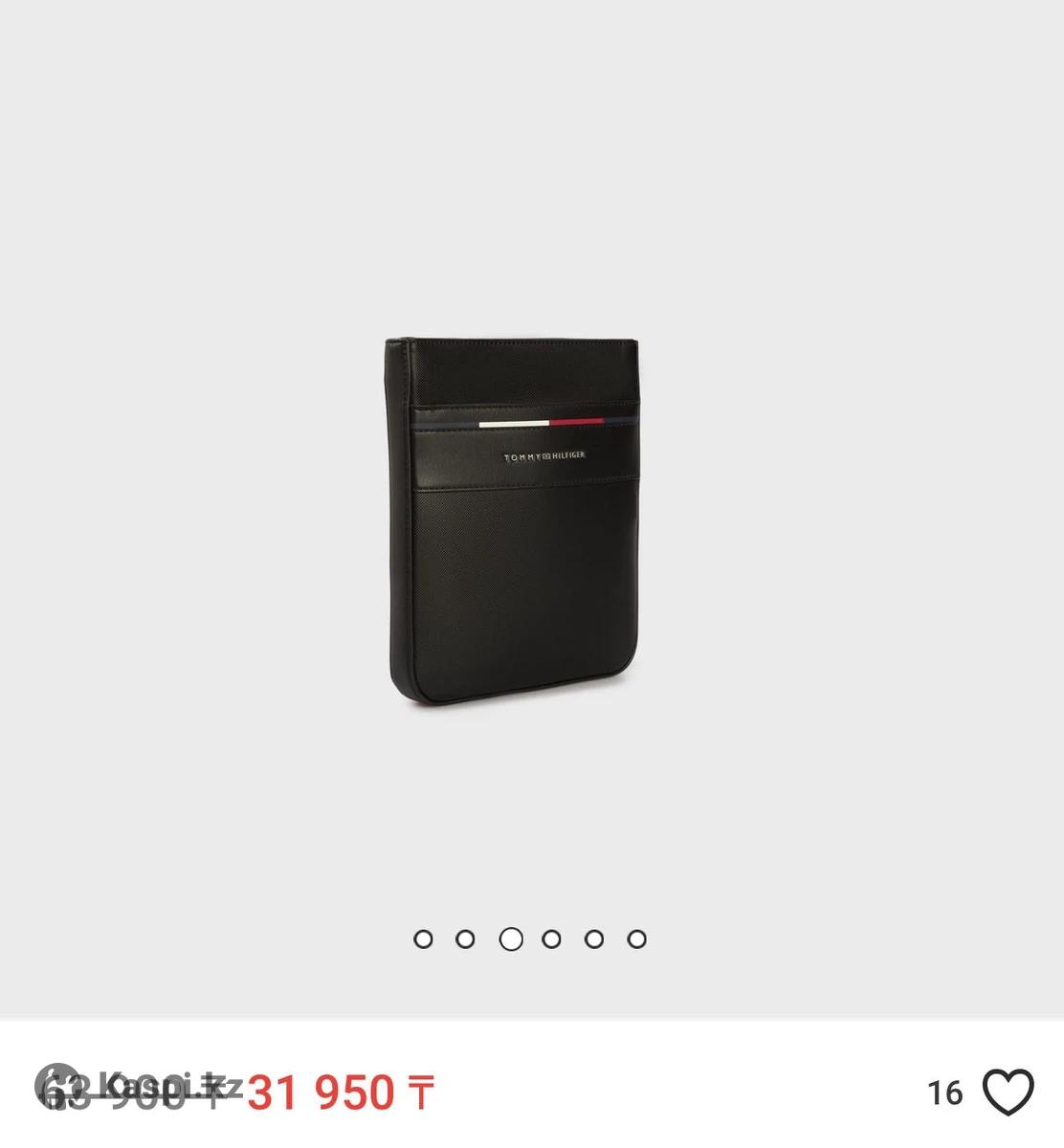
Task: Add this bag to favorites with the heart
Action: click(x=1009, y=1092)
